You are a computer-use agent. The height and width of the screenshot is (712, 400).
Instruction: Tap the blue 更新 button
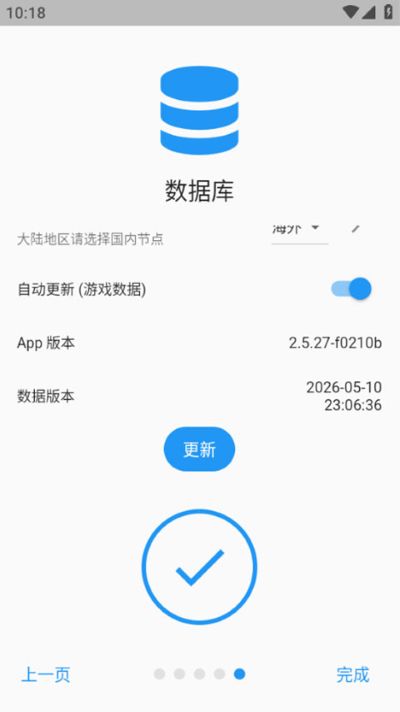point(199,449)
